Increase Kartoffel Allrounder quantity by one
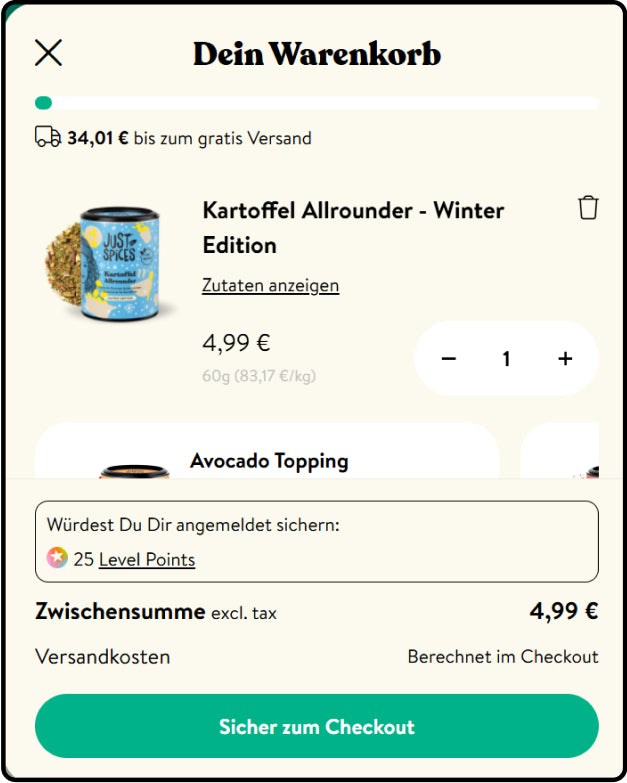 (565, 359)
